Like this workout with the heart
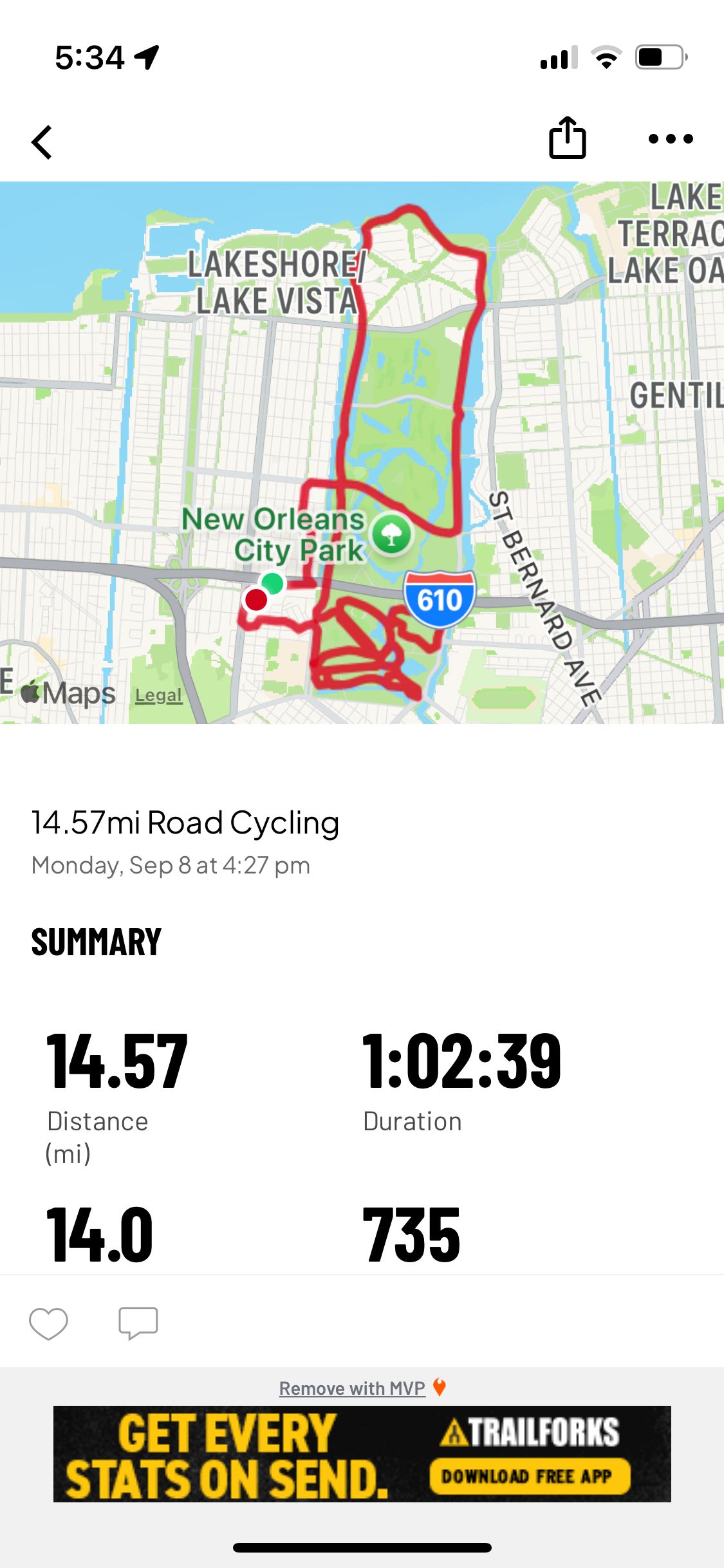This screenshot has width=724, height=1568. [48, 1323]
